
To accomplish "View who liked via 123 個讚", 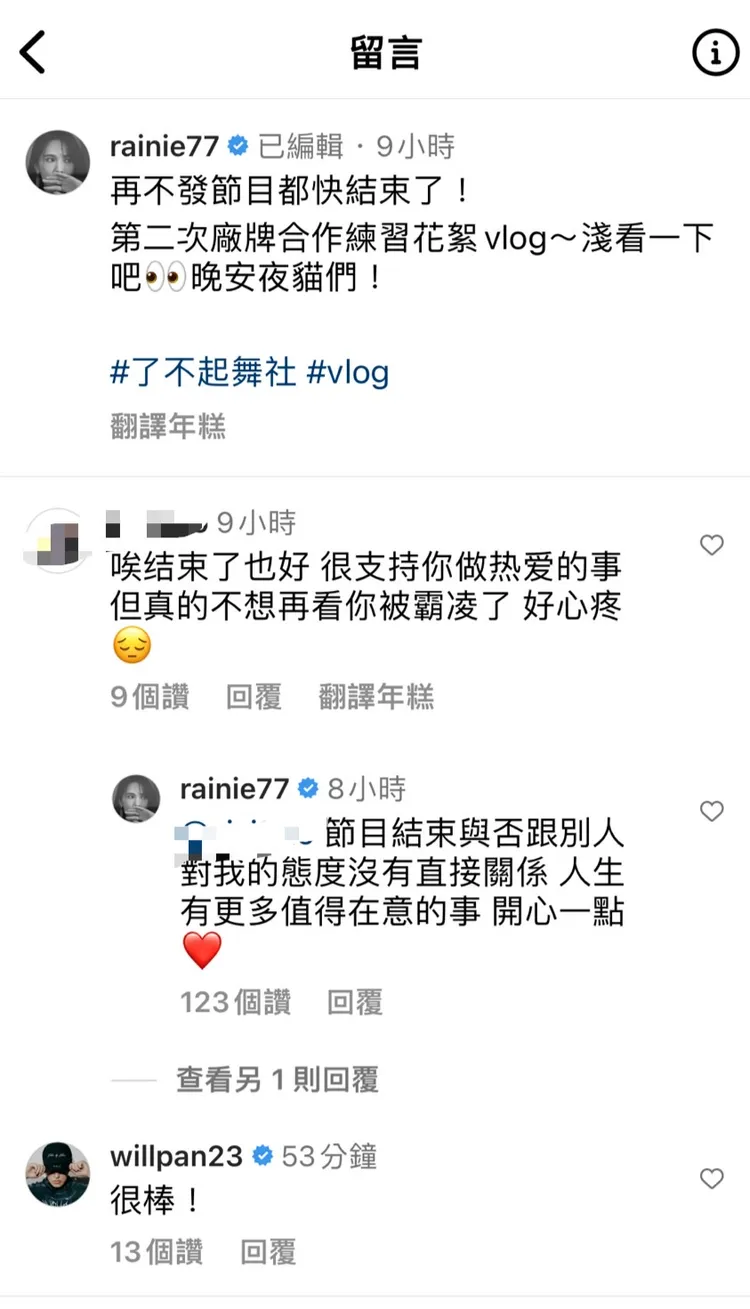I will (x=235, y=1003).
